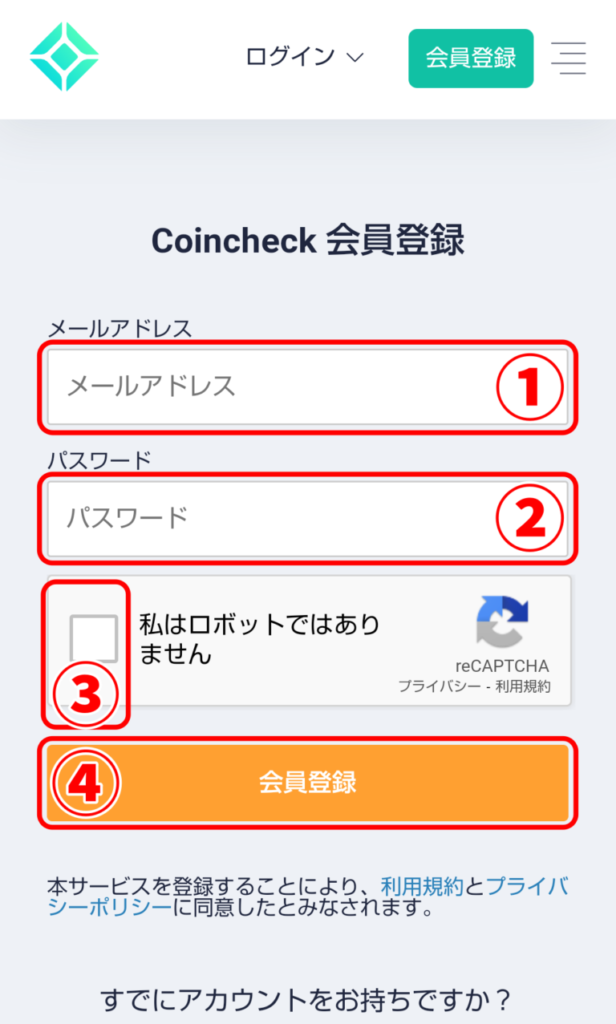This screenshot has width=616, height=1024.
Task: Focus the メールアドレス input field
Action: pos(270,386)
